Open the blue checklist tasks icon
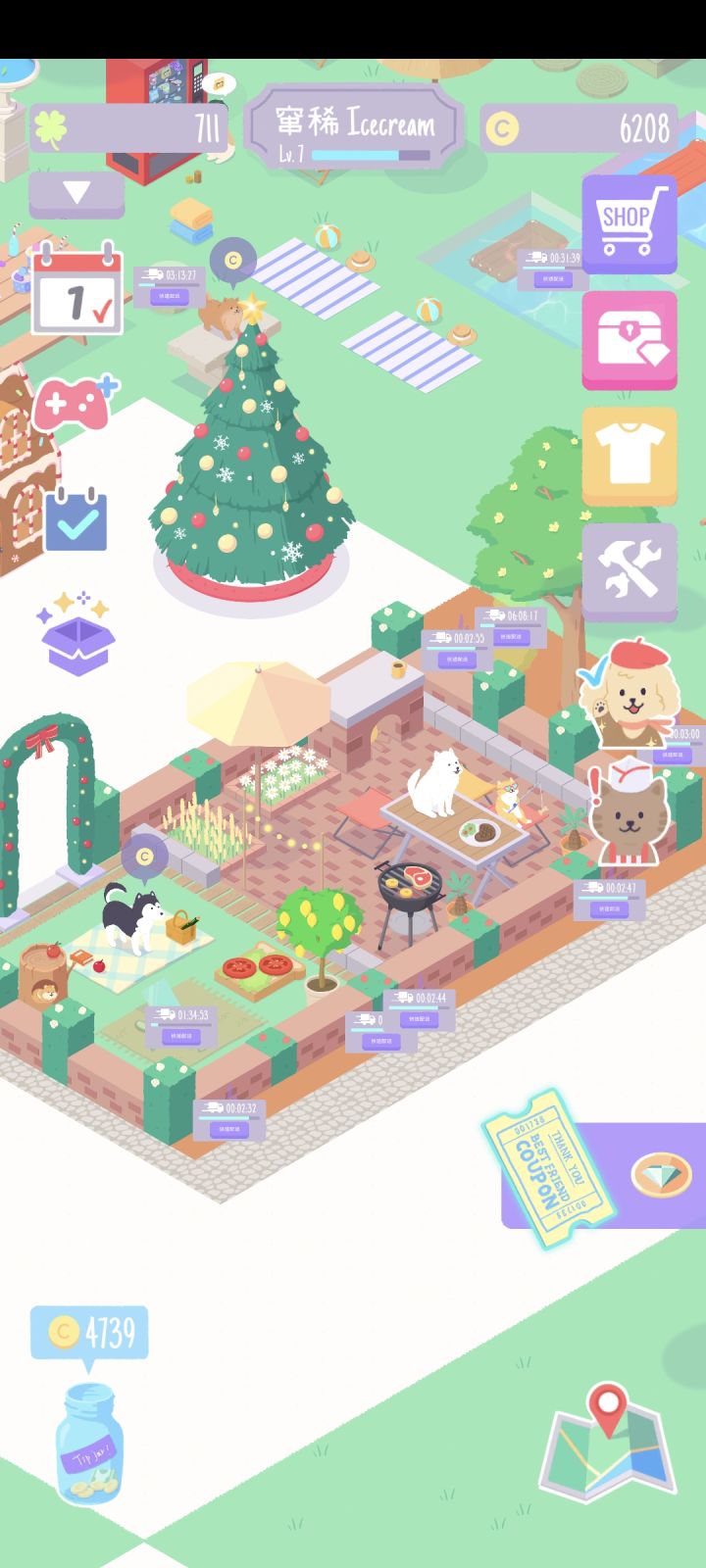This screenshot has height=1568, width=706. [x=75, y=519]
